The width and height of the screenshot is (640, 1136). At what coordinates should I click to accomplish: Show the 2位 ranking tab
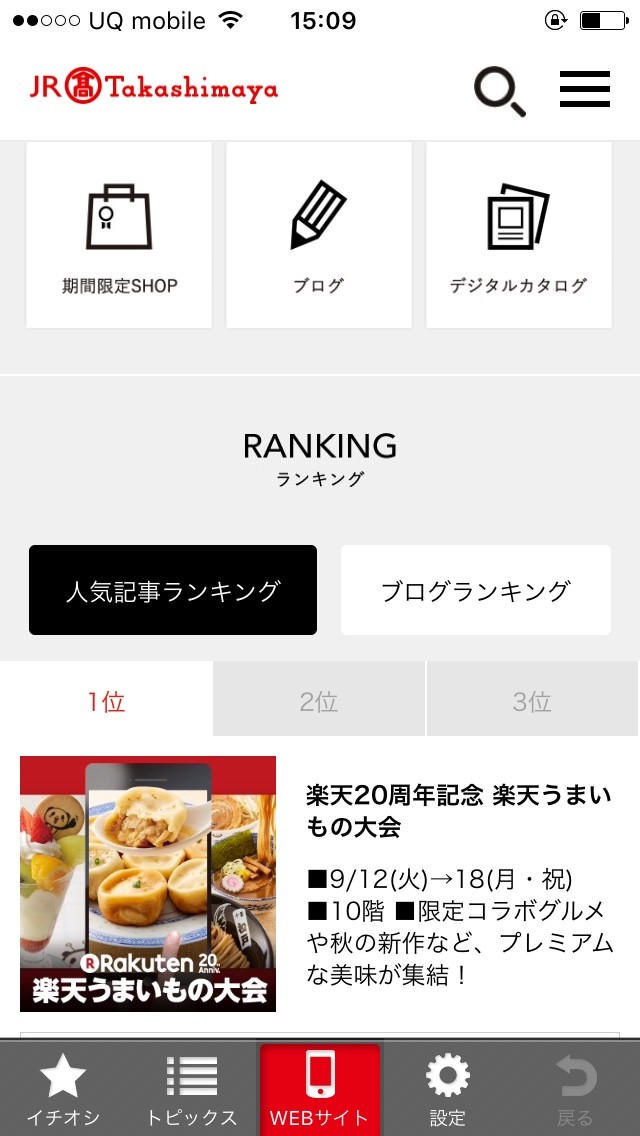tap(319, 700)
